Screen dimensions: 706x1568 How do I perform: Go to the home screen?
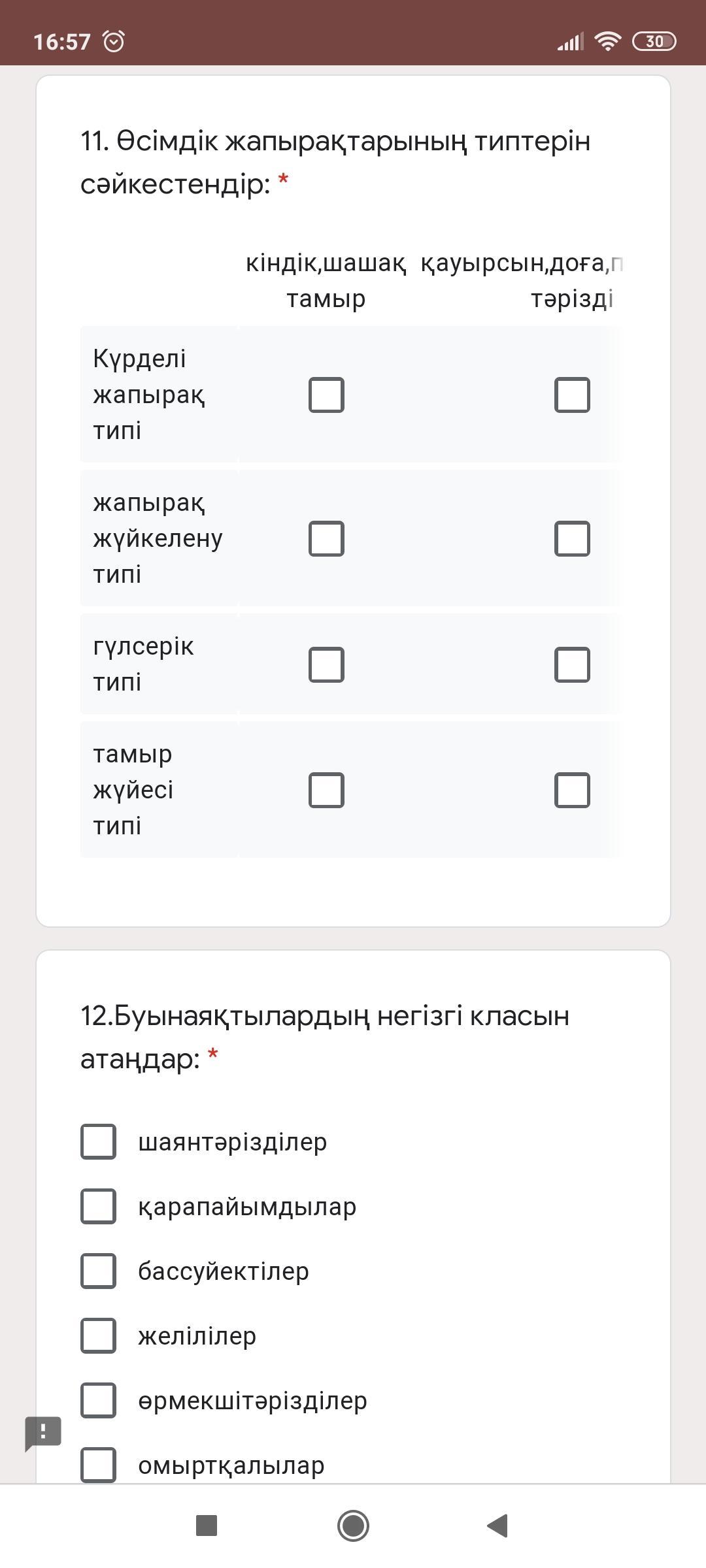tap(353, 1526)
